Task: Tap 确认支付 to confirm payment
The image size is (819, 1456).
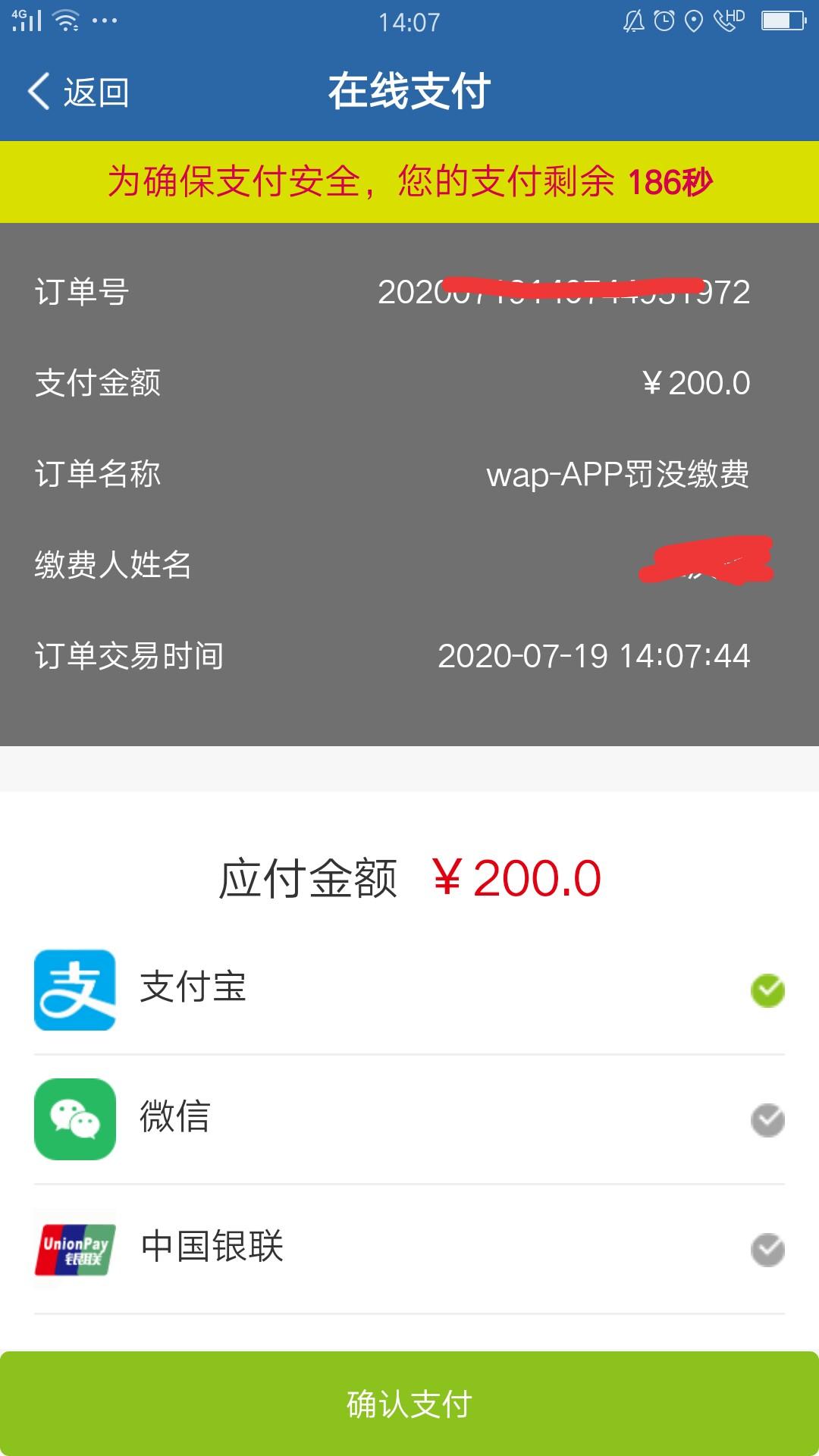Action: pos(409,1404)
